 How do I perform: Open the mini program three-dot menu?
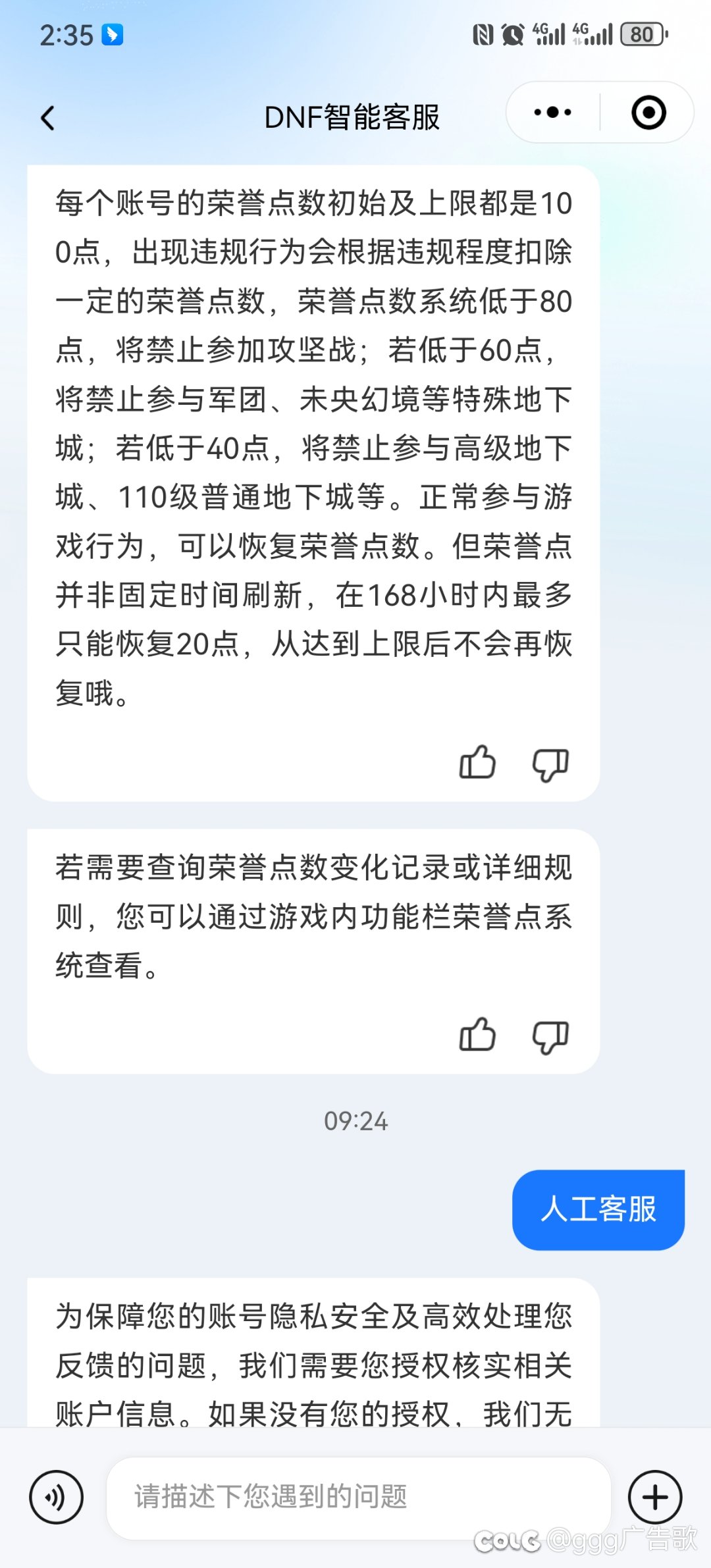click(553, 113)
